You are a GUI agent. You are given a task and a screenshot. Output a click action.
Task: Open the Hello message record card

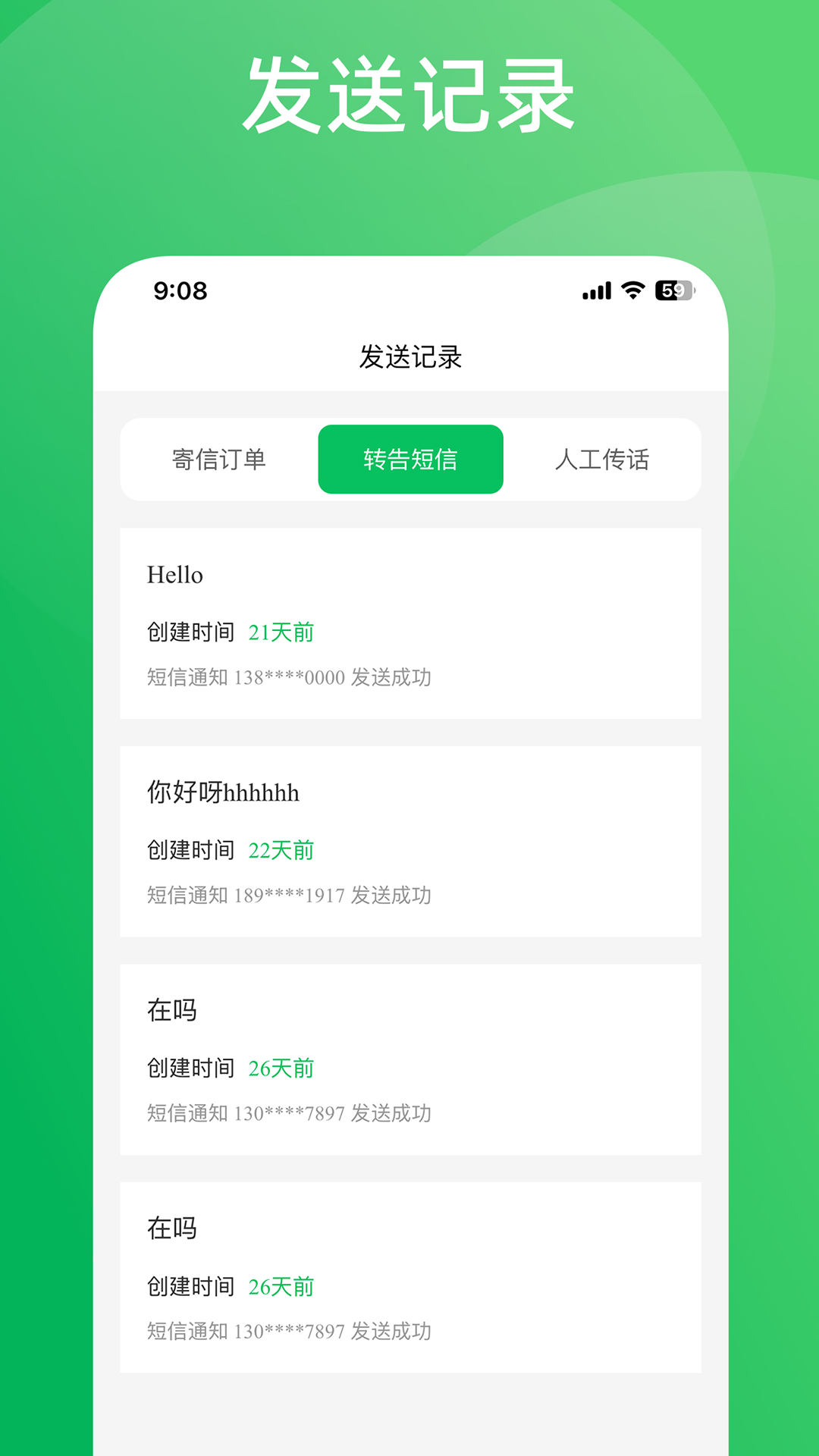coord(409,623)
